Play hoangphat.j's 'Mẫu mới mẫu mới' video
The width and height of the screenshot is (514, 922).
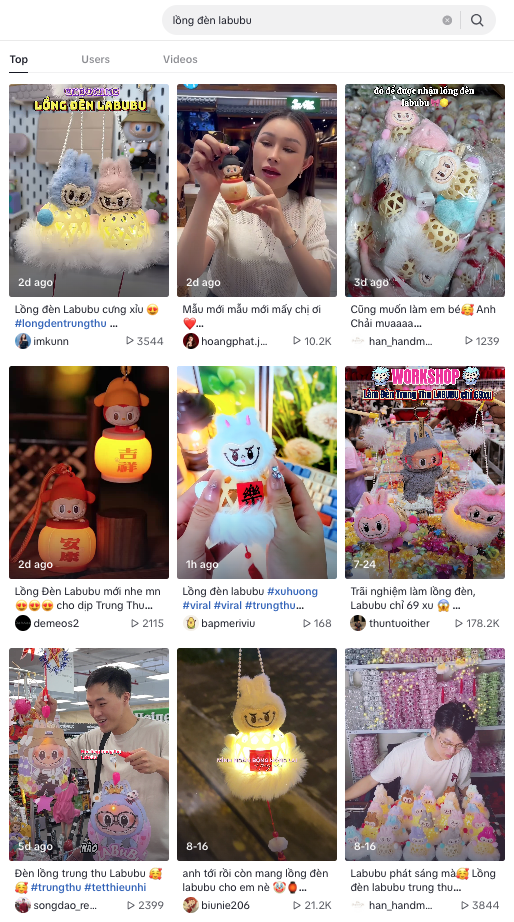(x=257, y=191)
